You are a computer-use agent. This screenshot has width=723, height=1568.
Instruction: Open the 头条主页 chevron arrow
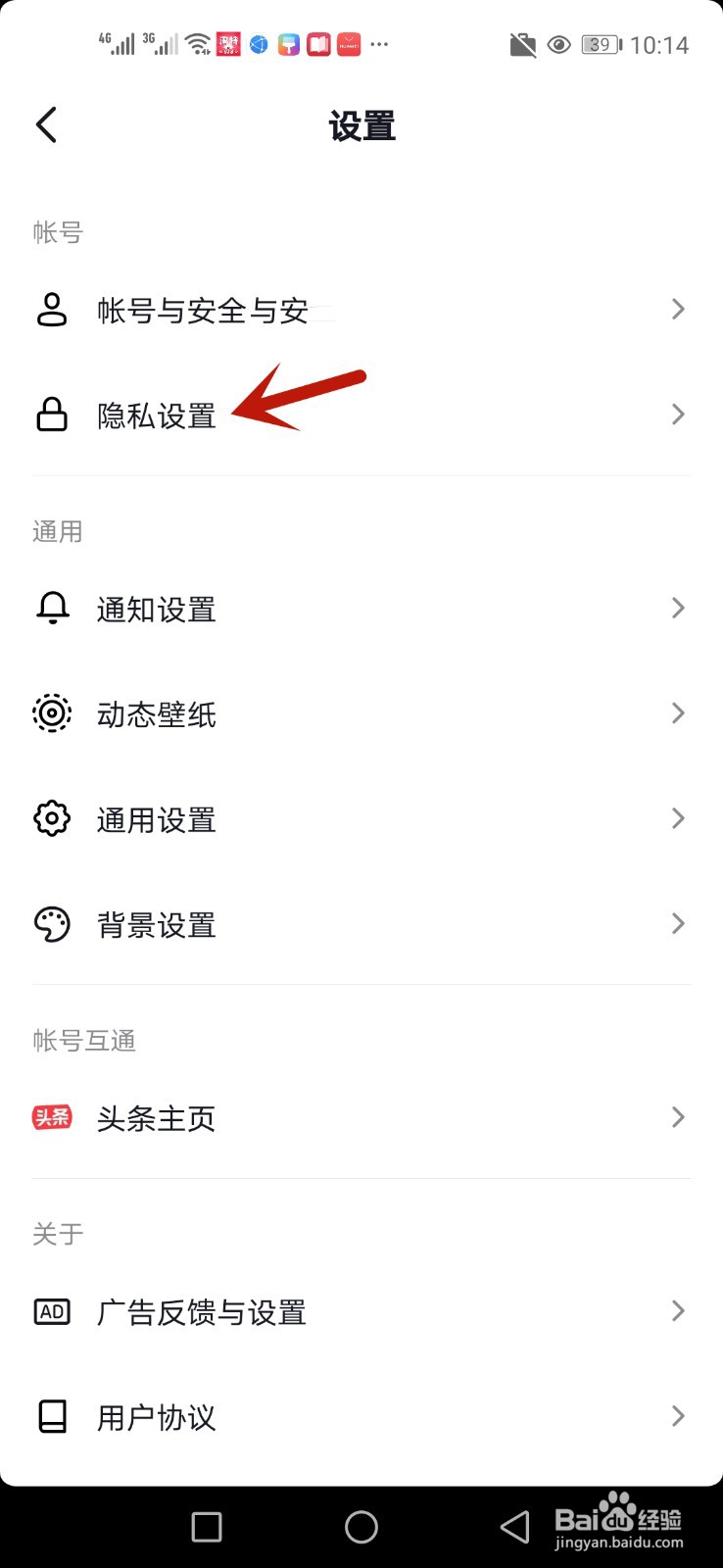677,1117
